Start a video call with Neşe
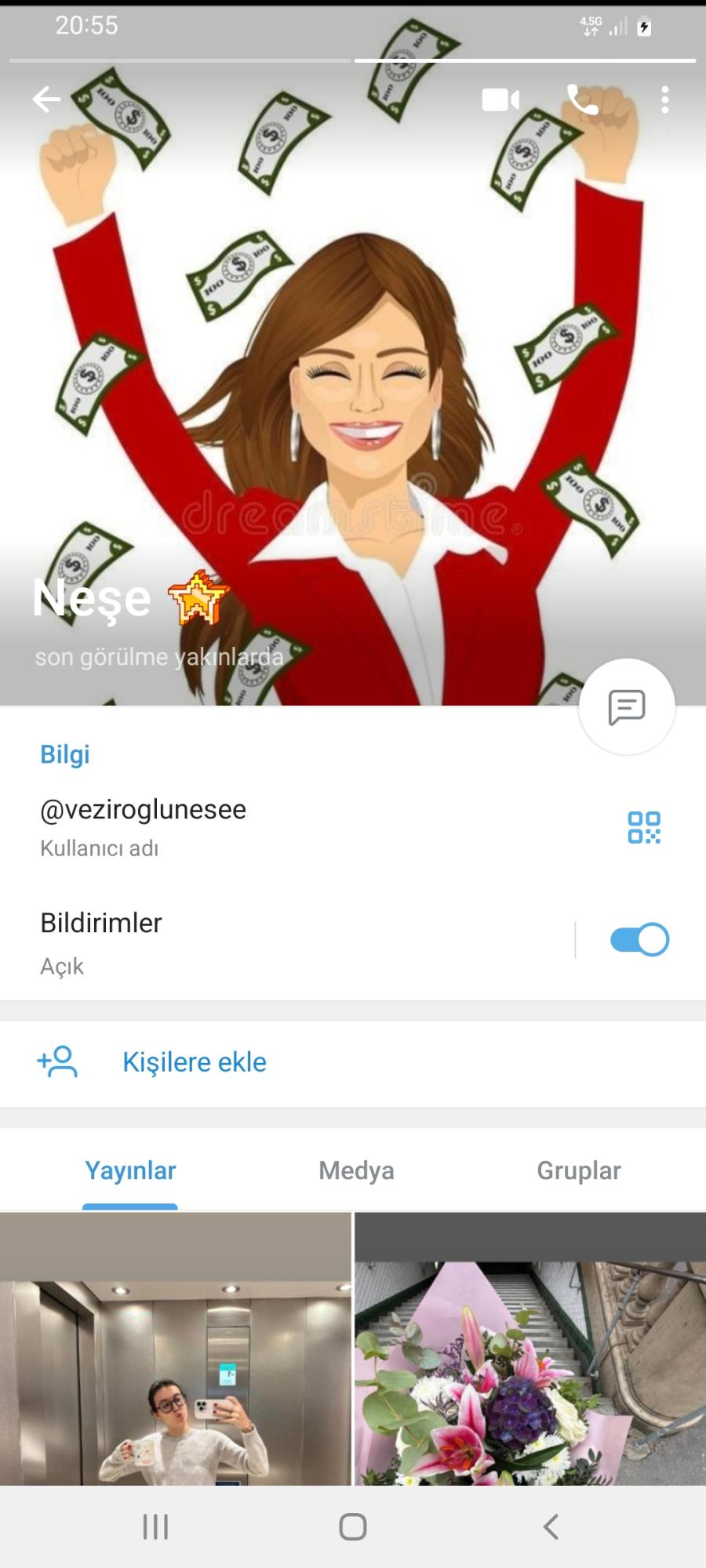Image resolution: width=706 pixels, height=1568 pixels. 500,100
